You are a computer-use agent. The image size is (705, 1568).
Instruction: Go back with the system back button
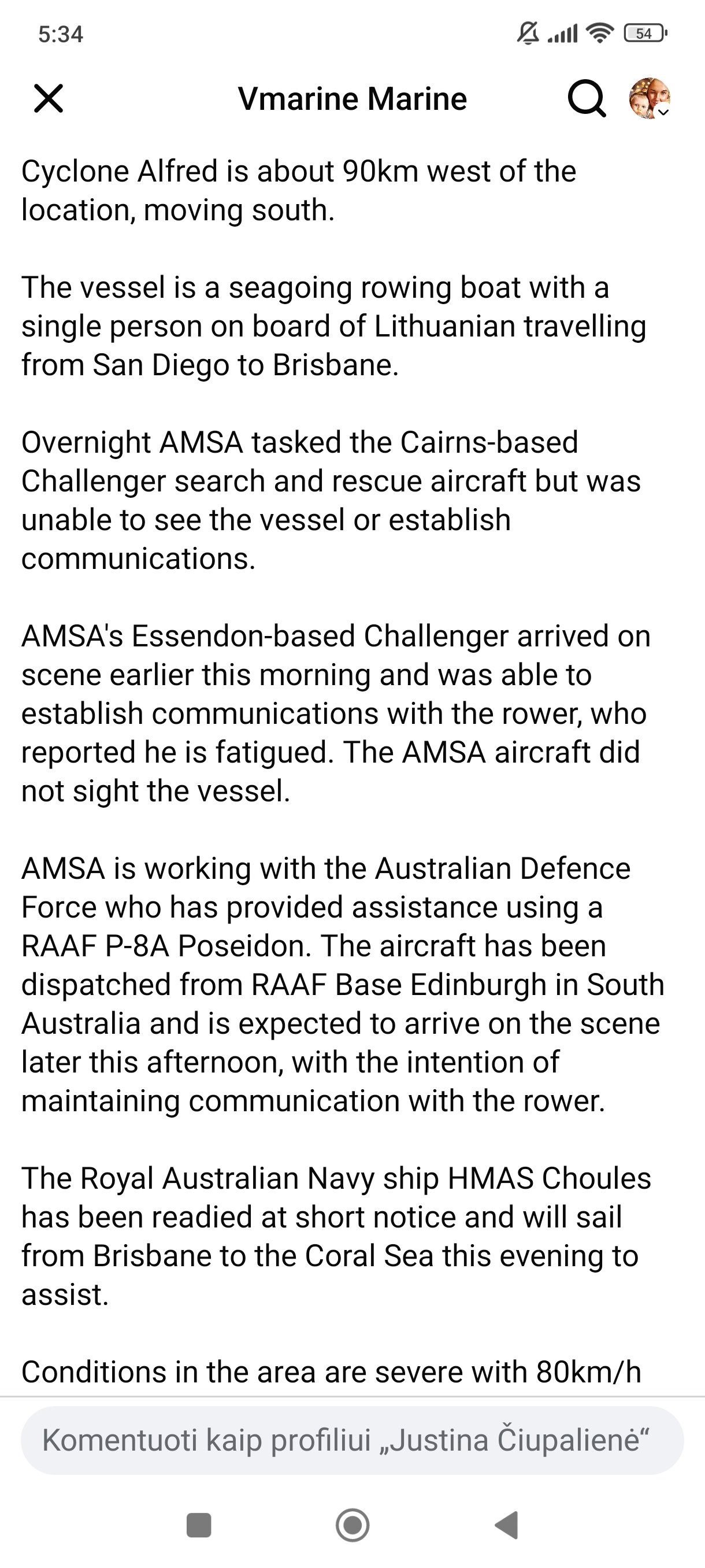[x=507, y=1525]
